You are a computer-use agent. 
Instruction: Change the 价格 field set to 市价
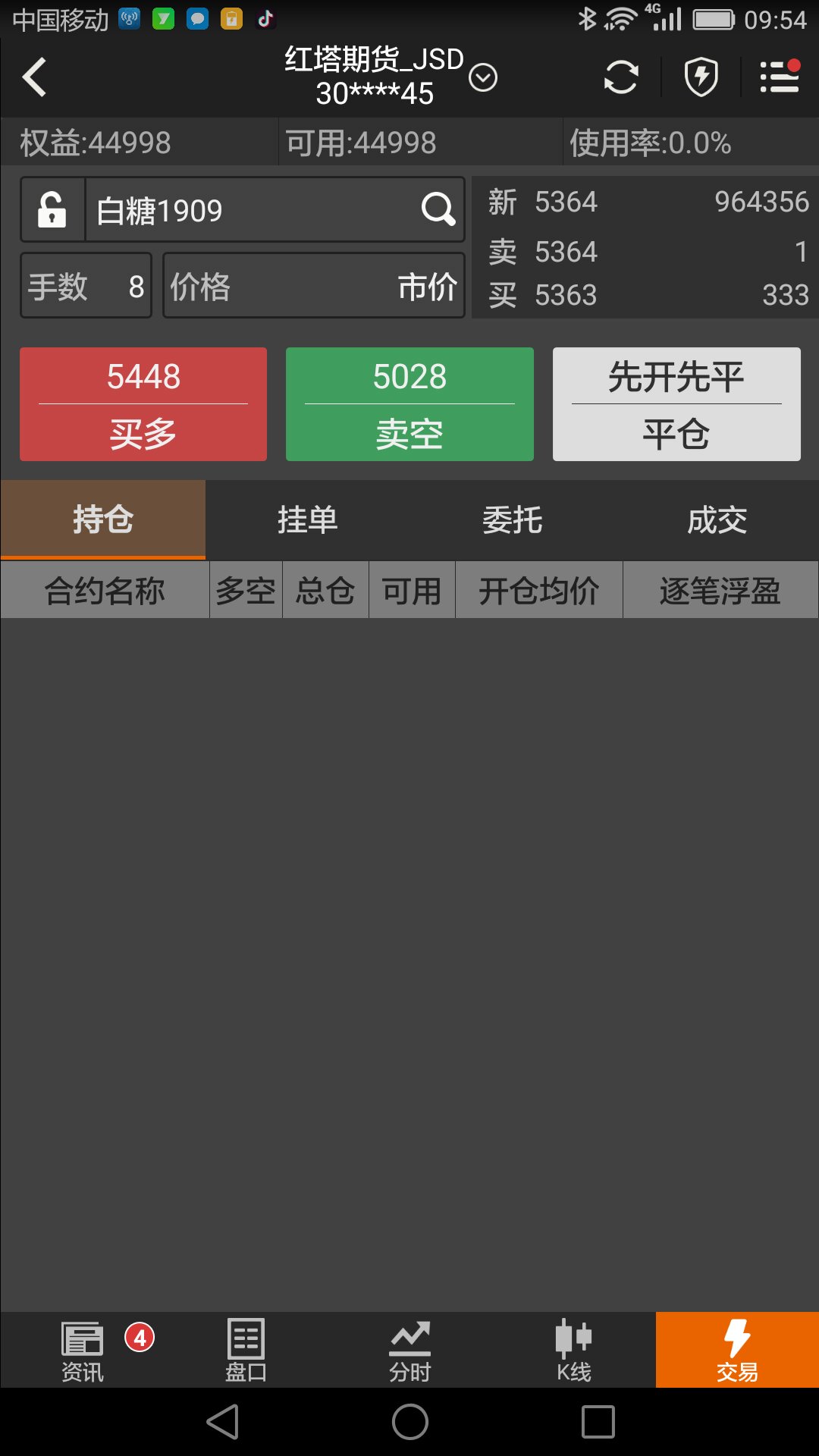(313, 286)
